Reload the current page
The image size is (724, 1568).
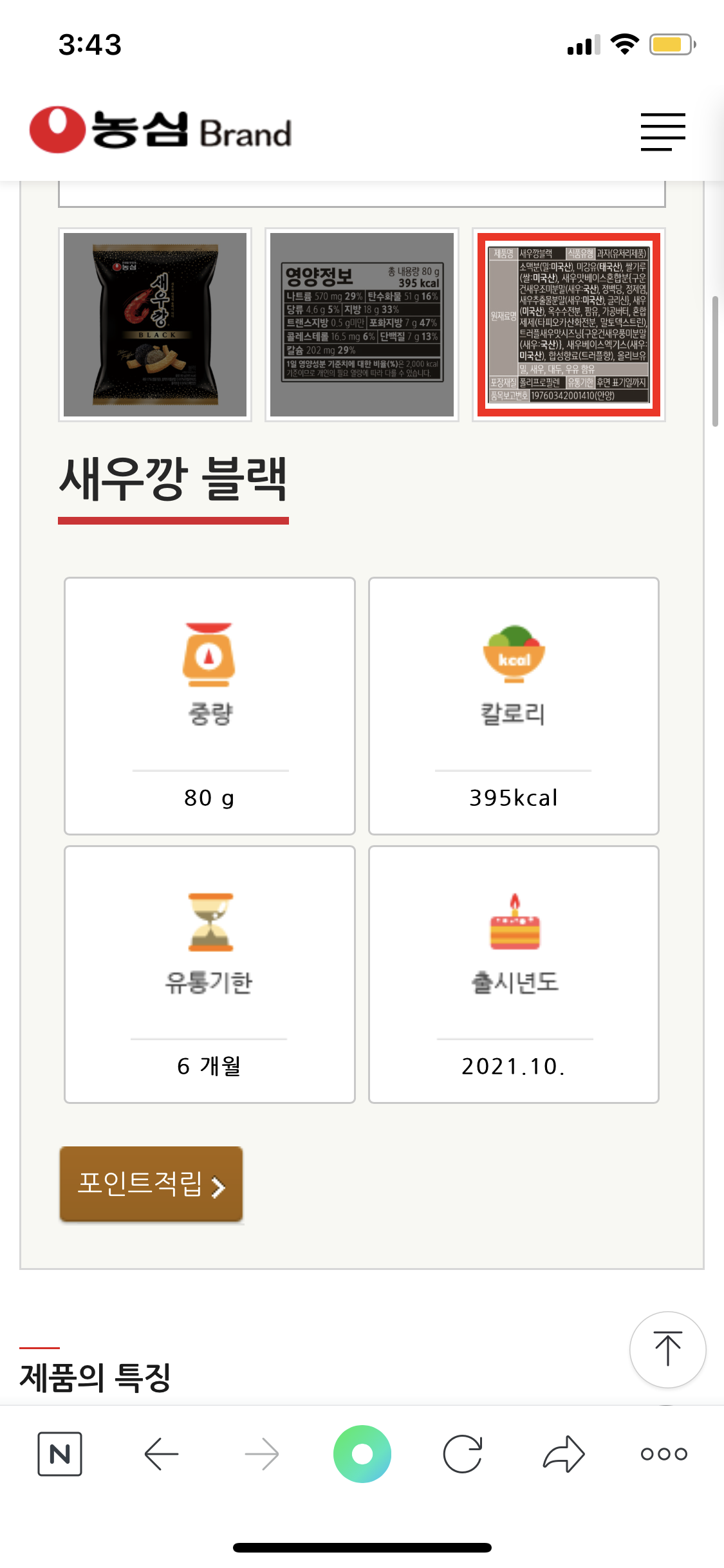pos(463,1453)
